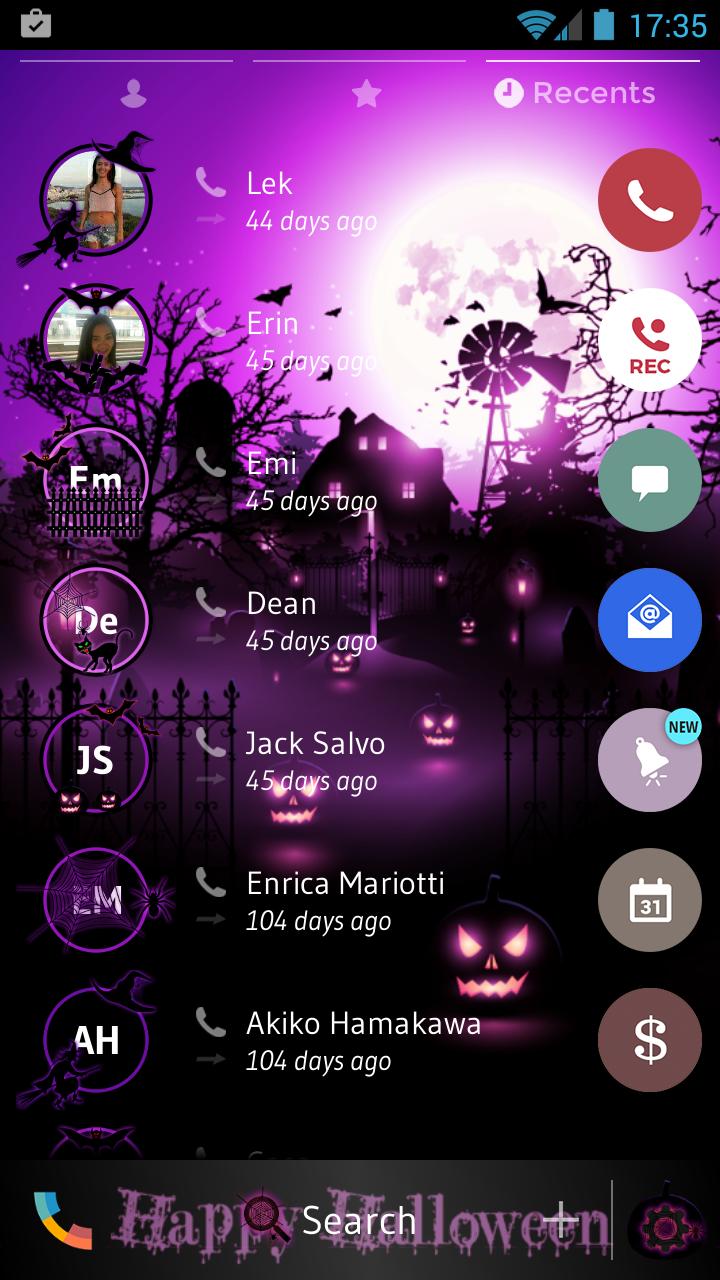
Task: Open Erin's recent call entry
Action: [300, 340]
